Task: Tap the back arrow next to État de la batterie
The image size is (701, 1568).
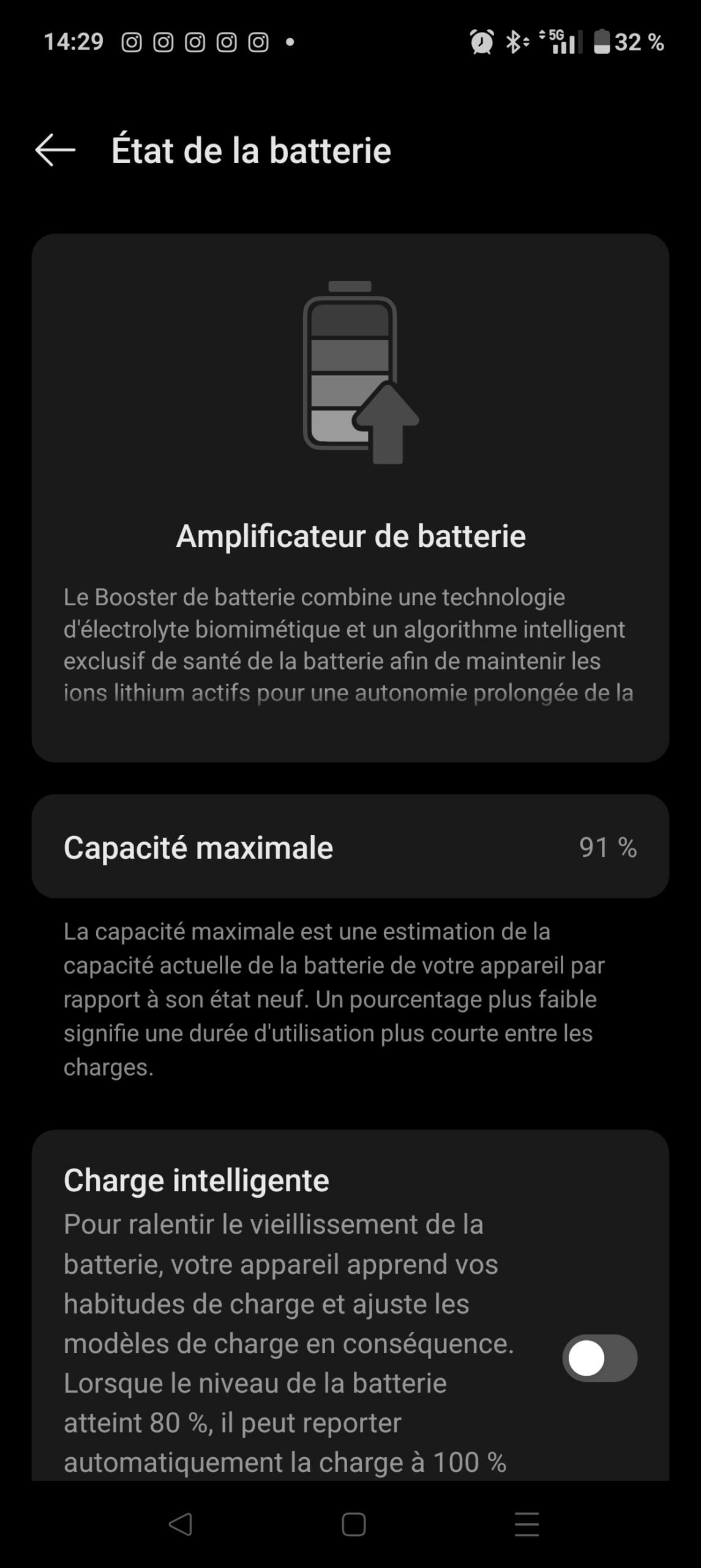Action: point(56,150)
